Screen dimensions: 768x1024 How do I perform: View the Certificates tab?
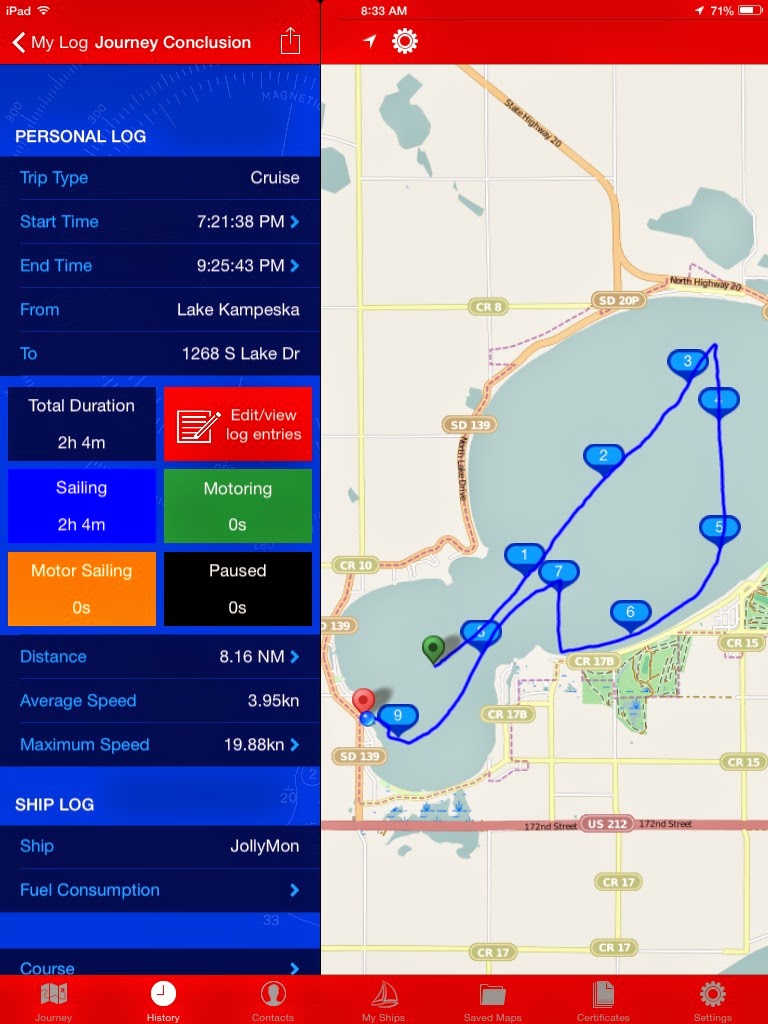coord(603,1000)
